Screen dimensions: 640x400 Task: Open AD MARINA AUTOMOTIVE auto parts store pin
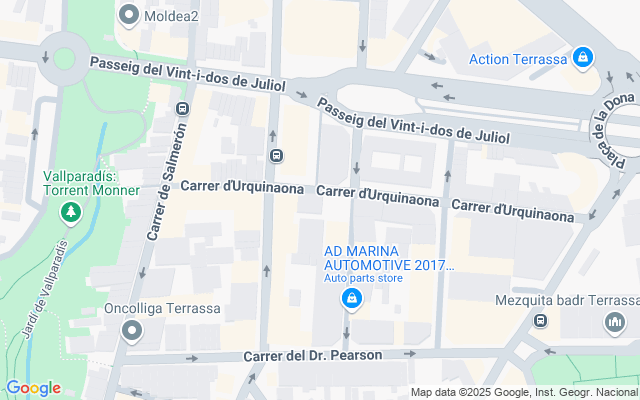[x=351, y=298]
